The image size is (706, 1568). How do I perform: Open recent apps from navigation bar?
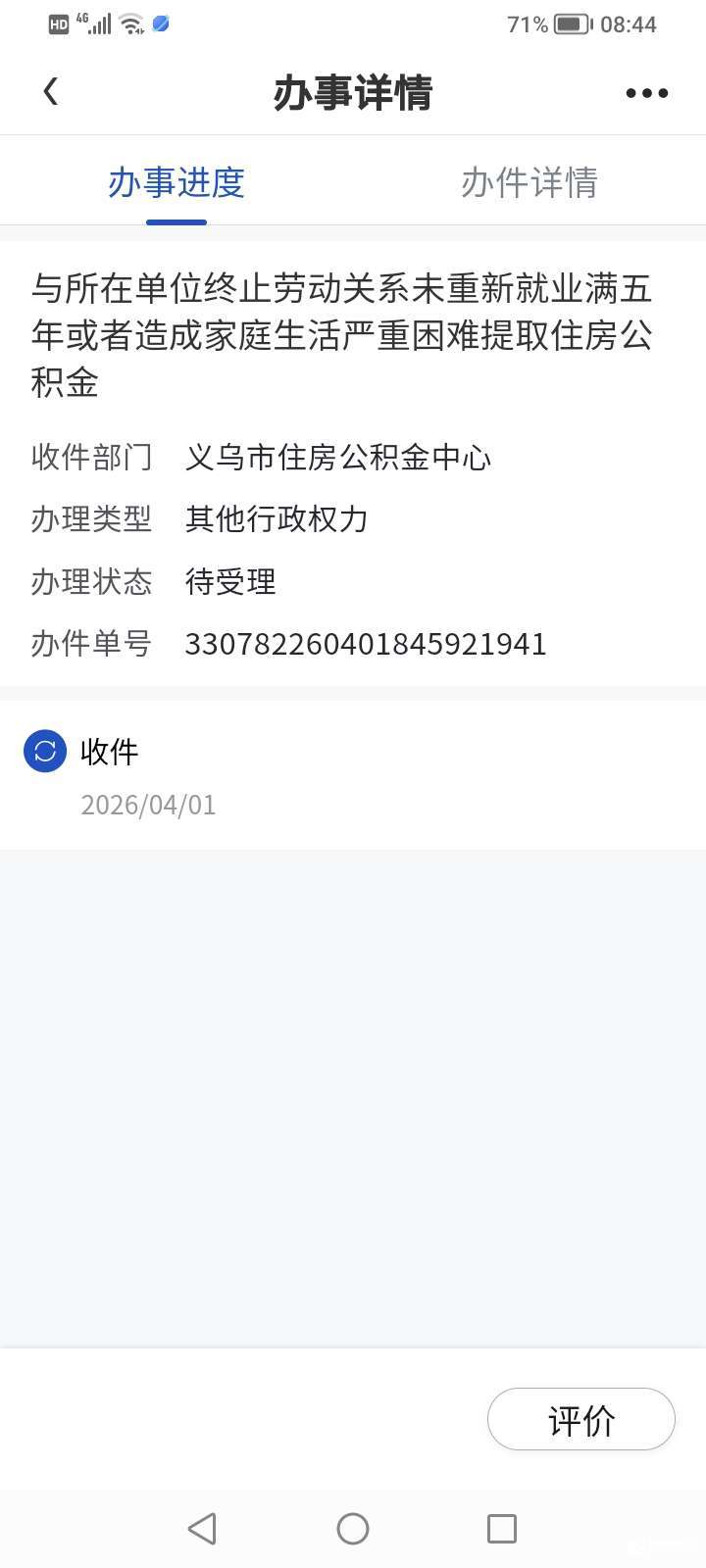(x=502, y=1528)
